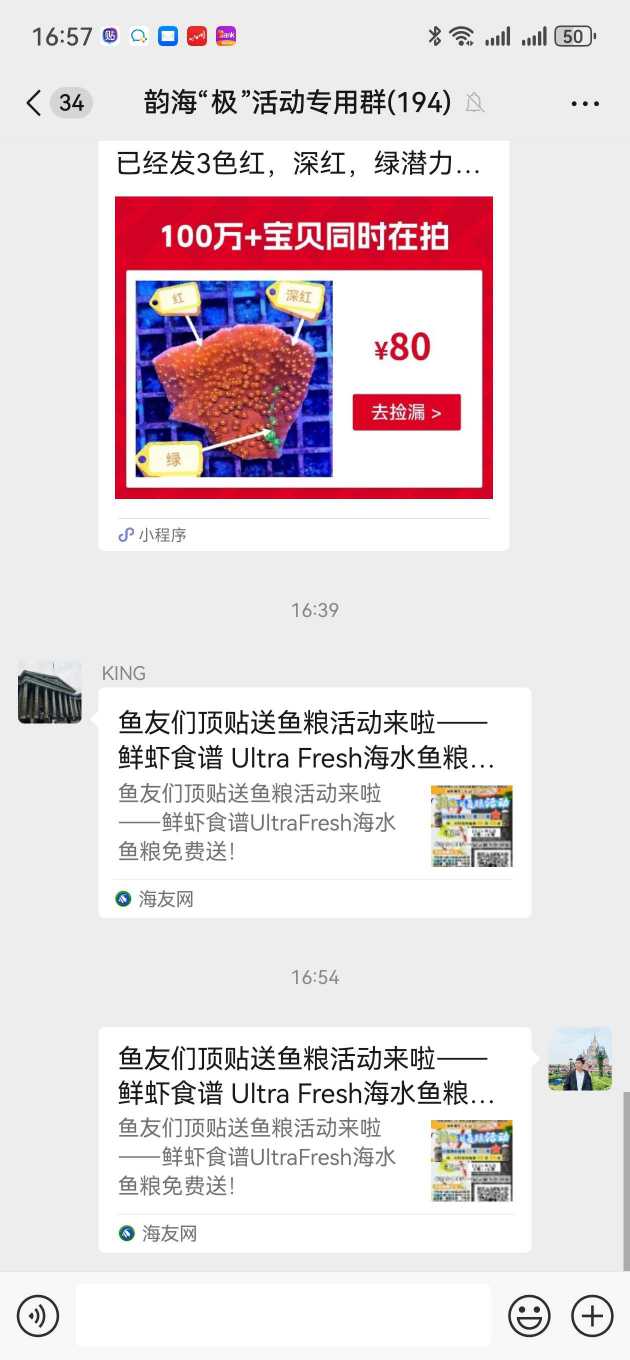The image size is (630, 1360).
Task: Open KING's shared fish food article
Action: 314,800
